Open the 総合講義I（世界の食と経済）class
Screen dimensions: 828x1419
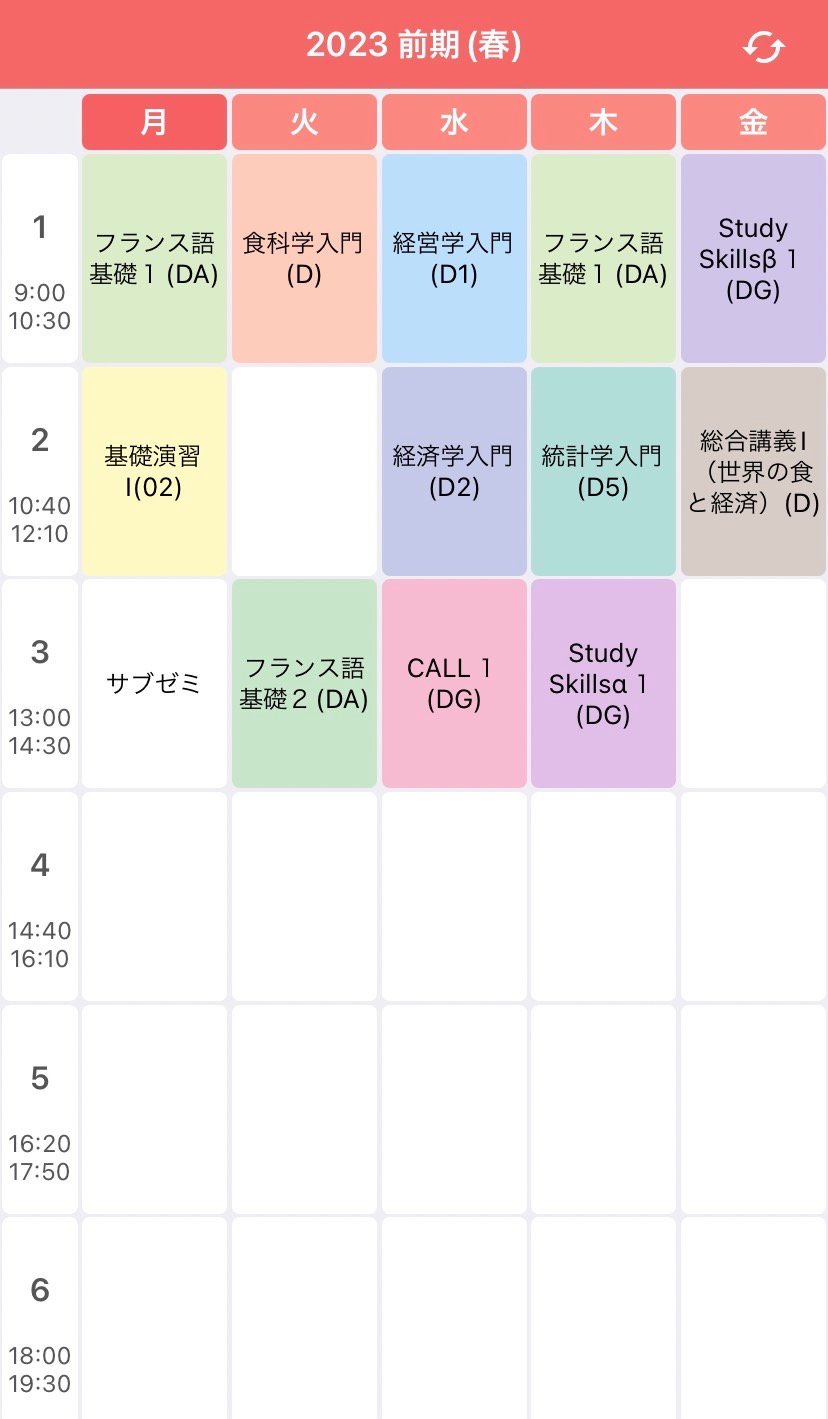(x=753, y=471)
